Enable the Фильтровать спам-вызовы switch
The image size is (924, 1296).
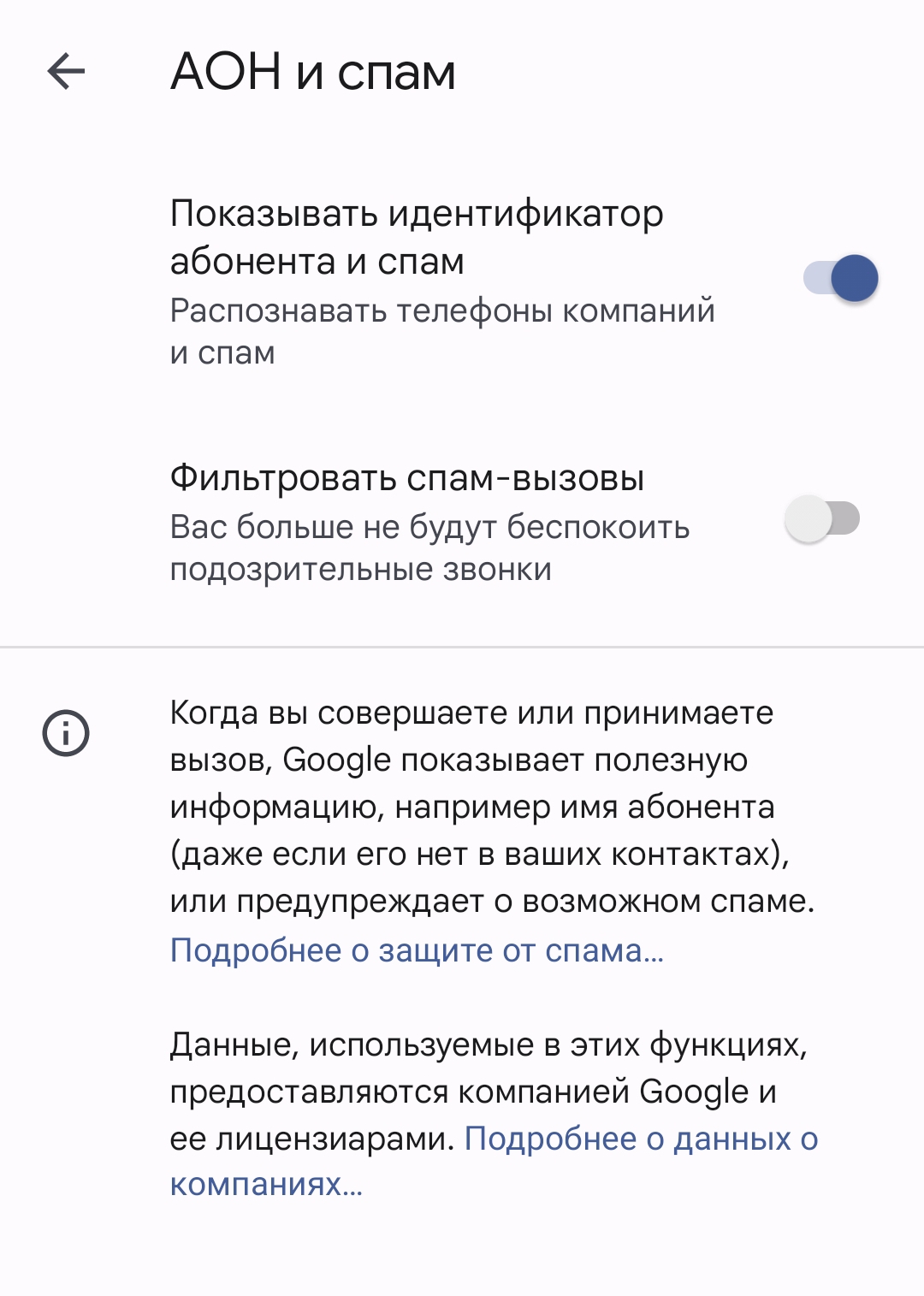tap(822, 518)
